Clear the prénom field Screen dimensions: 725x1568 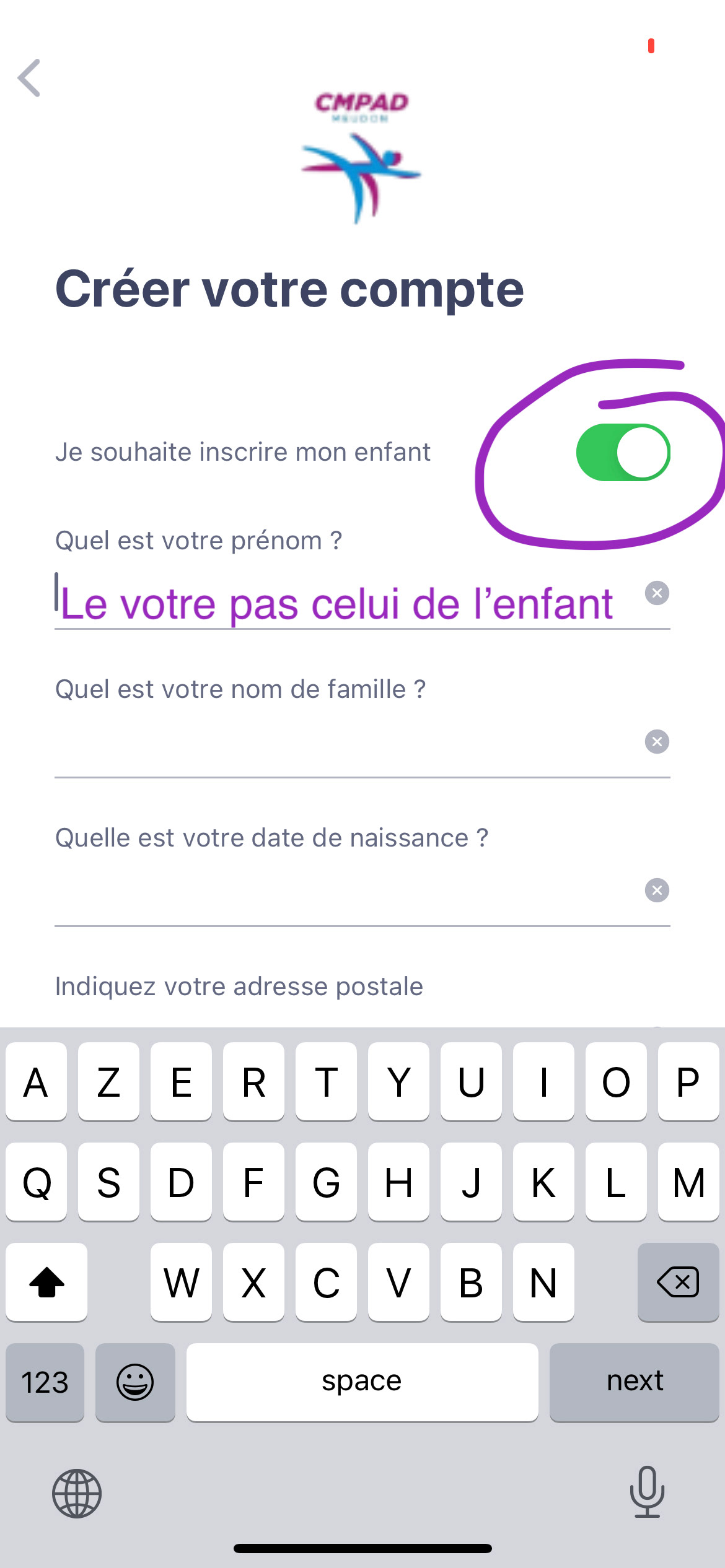tap(657, 593)
